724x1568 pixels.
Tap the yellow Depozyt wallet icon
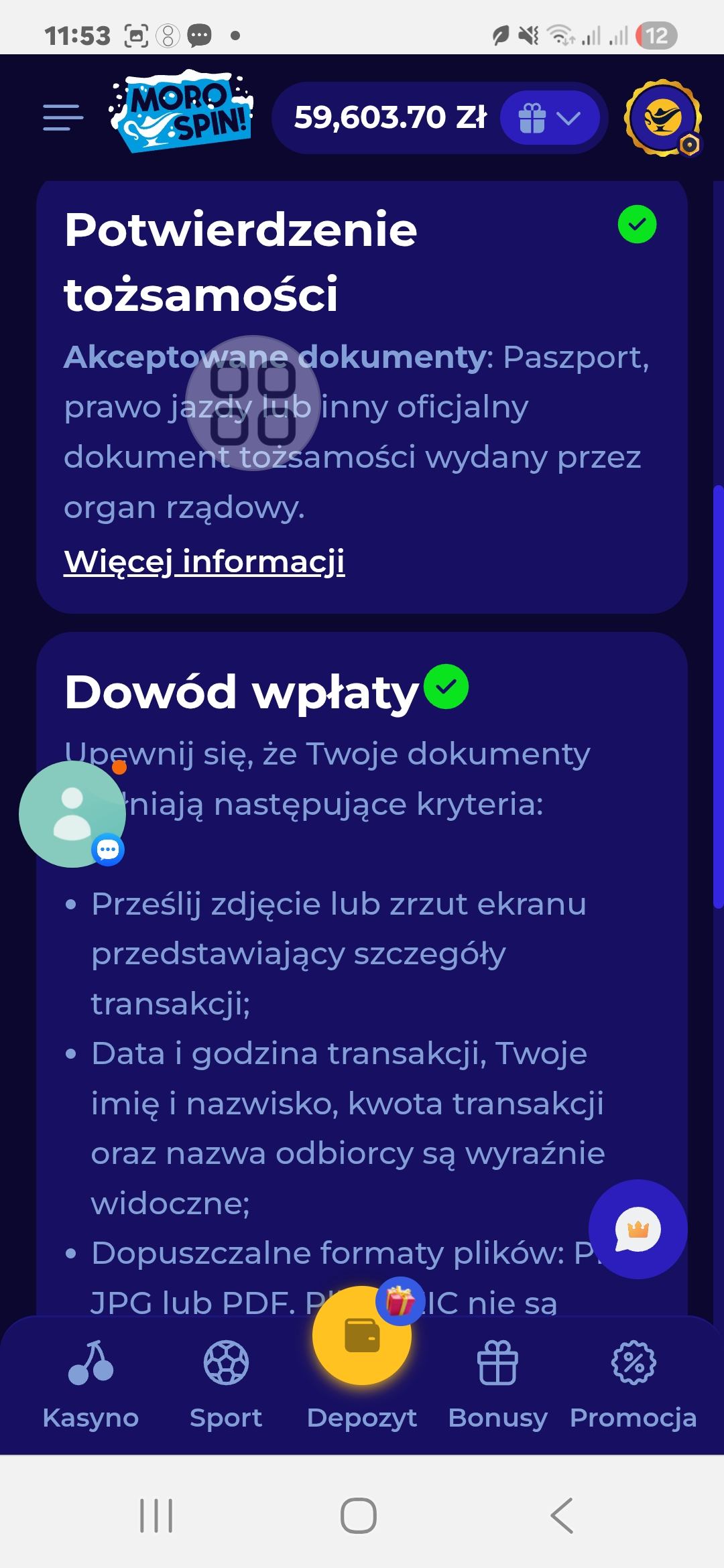point(362,1337)
